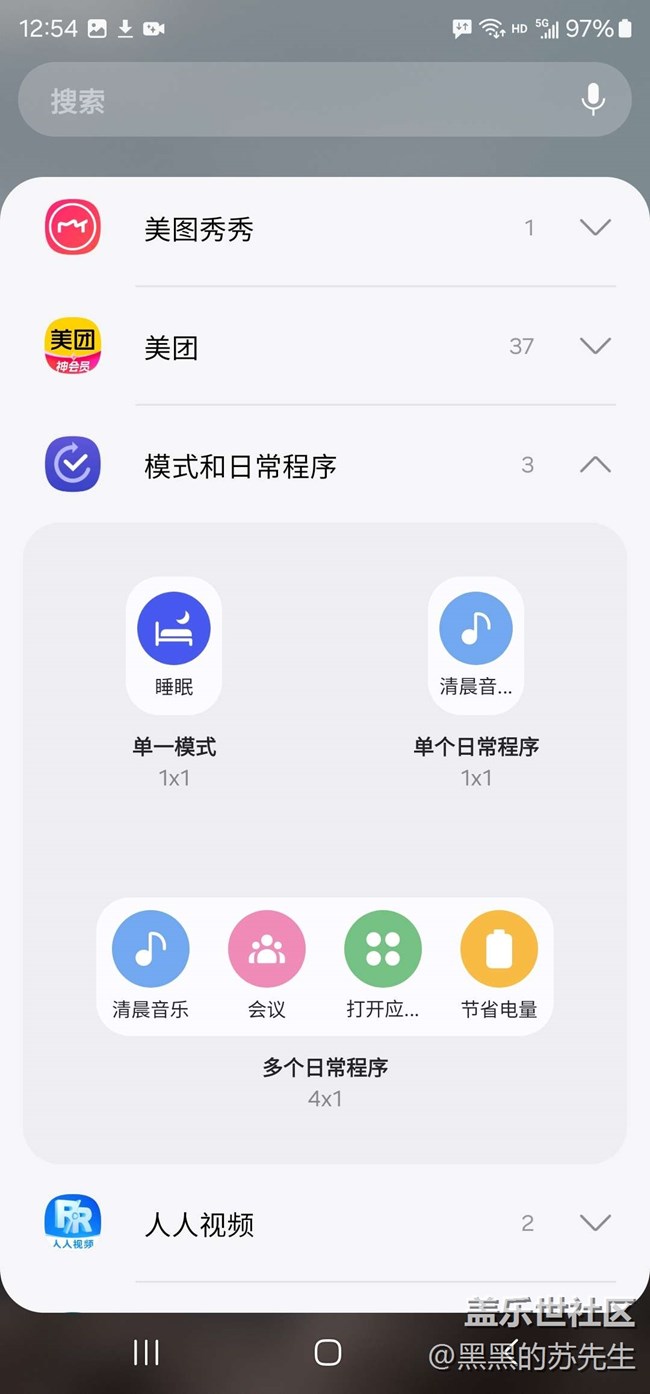Select the 单一模式 1x1 widget
The image size is (650, 1394).
[174, 645]
